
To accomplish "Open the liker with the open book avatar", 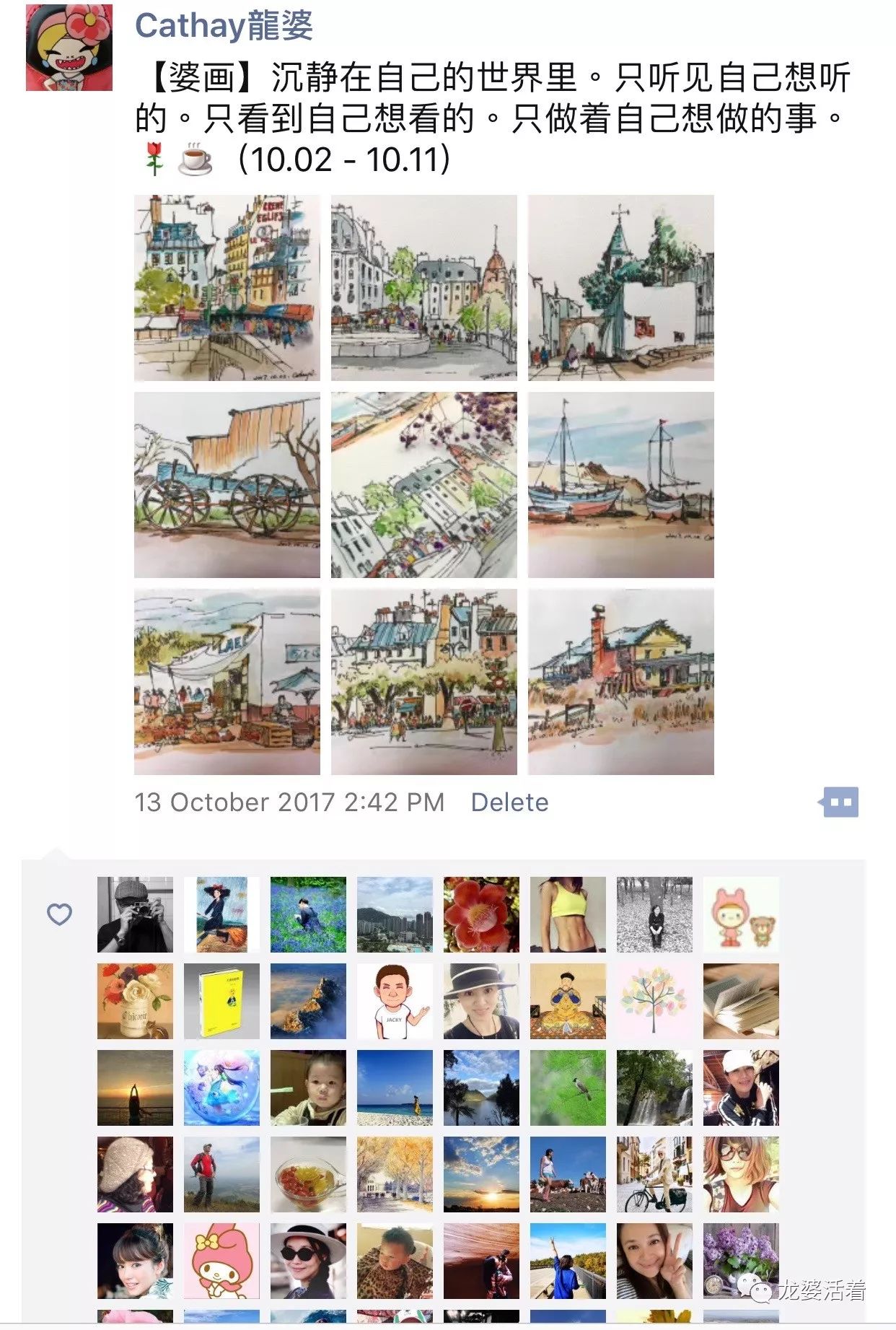I will point(741,1001).
